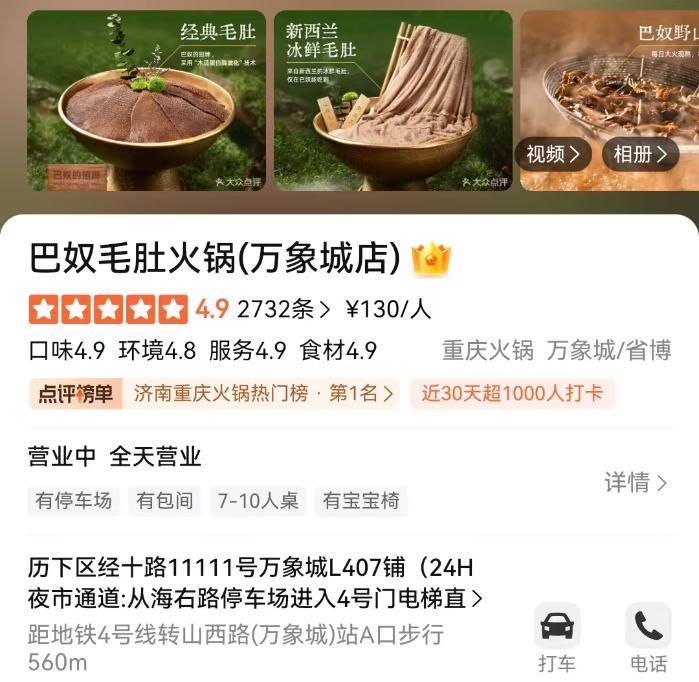View the 经典毛肚 photo
The image size is (699, 682).
click(146, 100)
